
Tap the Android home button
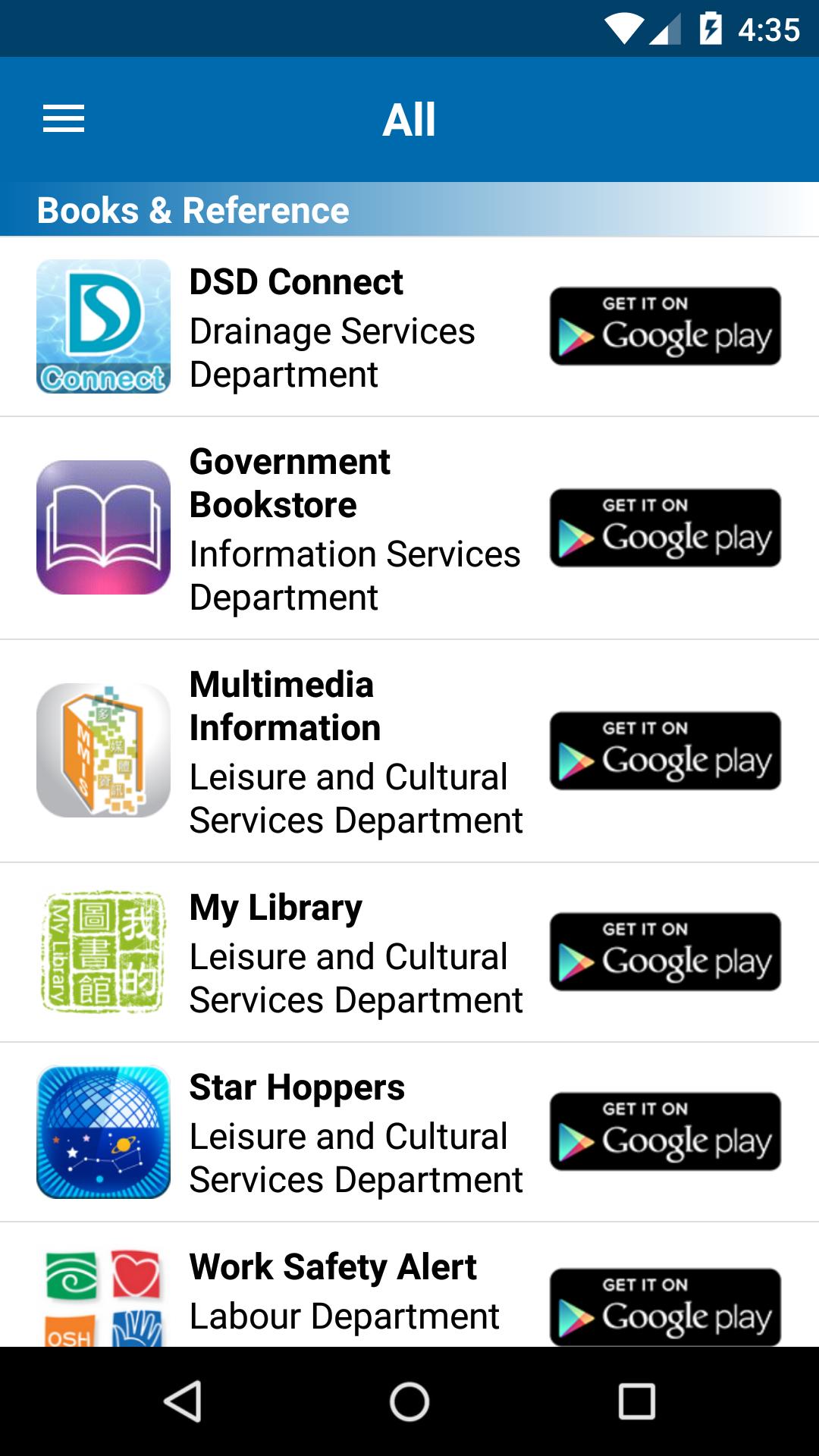(409, 1401)
